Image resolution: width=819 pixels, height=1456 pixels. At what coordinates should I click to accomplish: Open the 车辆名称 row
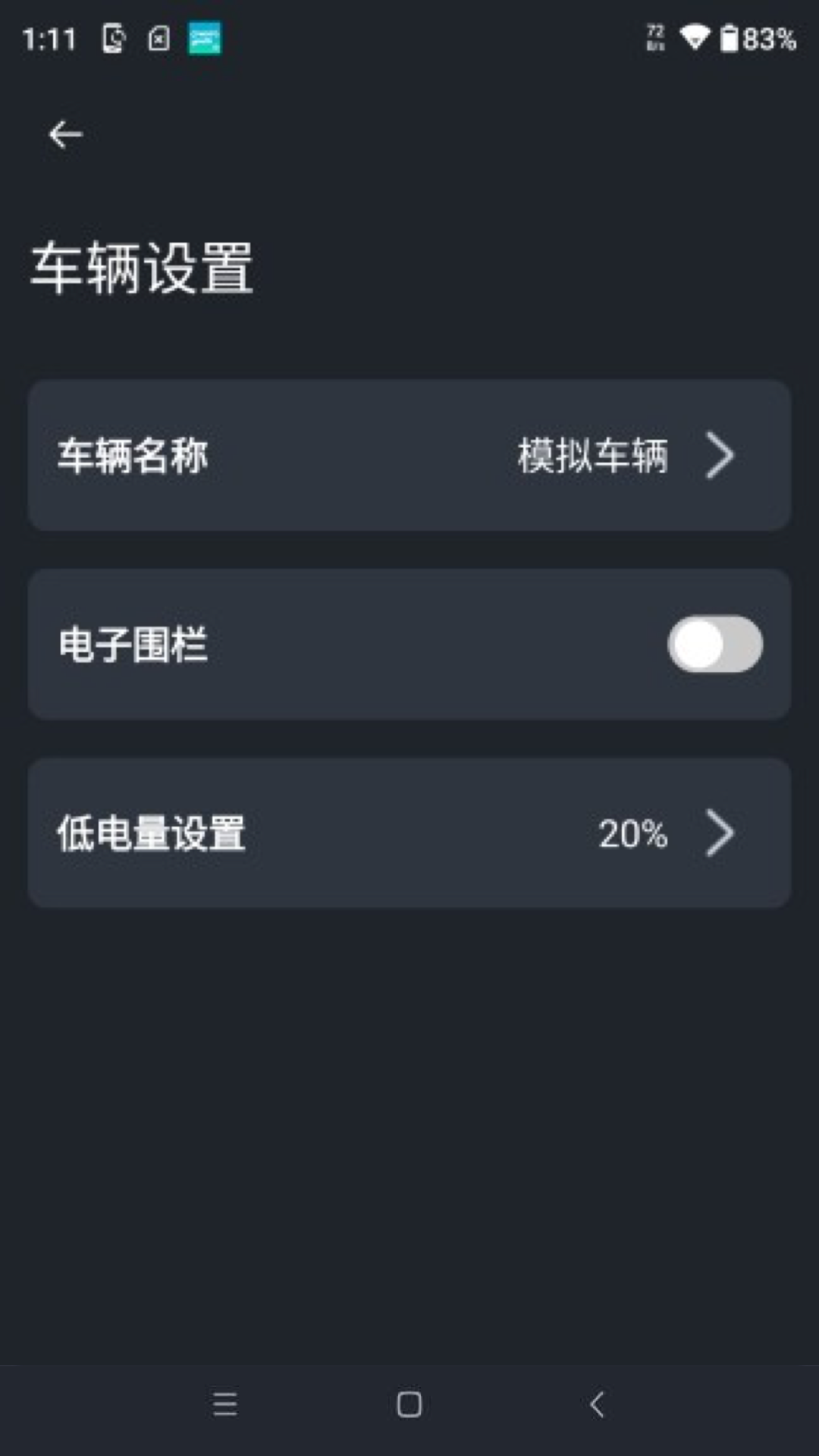tap(409, 455)
